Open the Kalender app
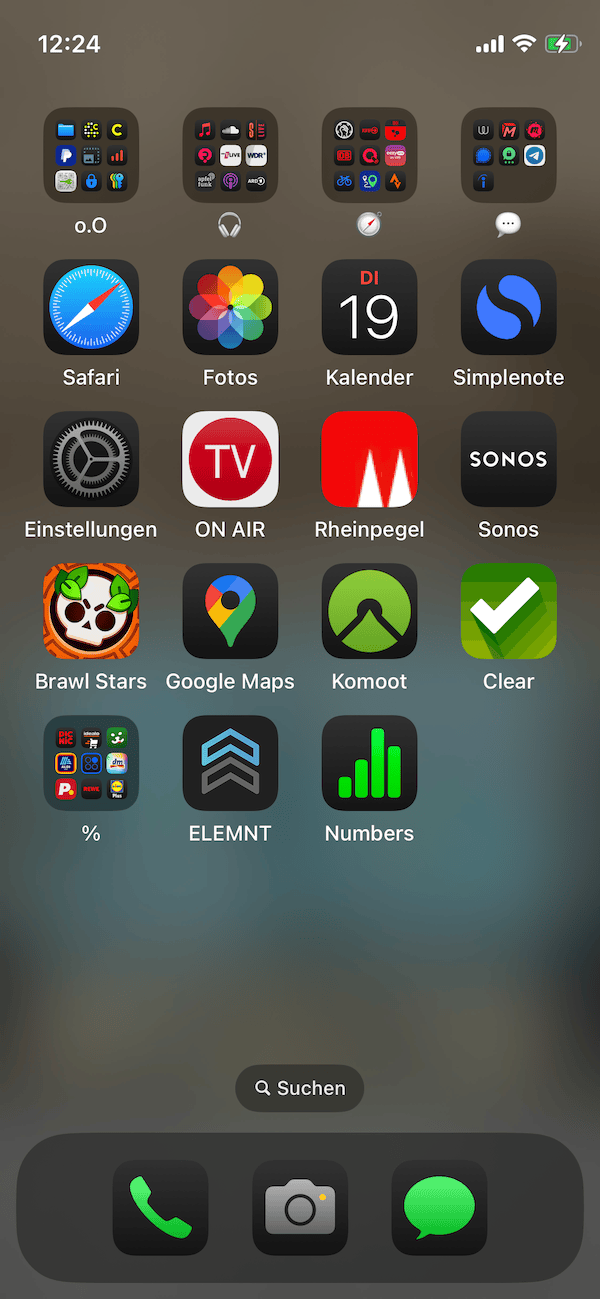The width and height of the screenshot is (600, 1299). 369,308
